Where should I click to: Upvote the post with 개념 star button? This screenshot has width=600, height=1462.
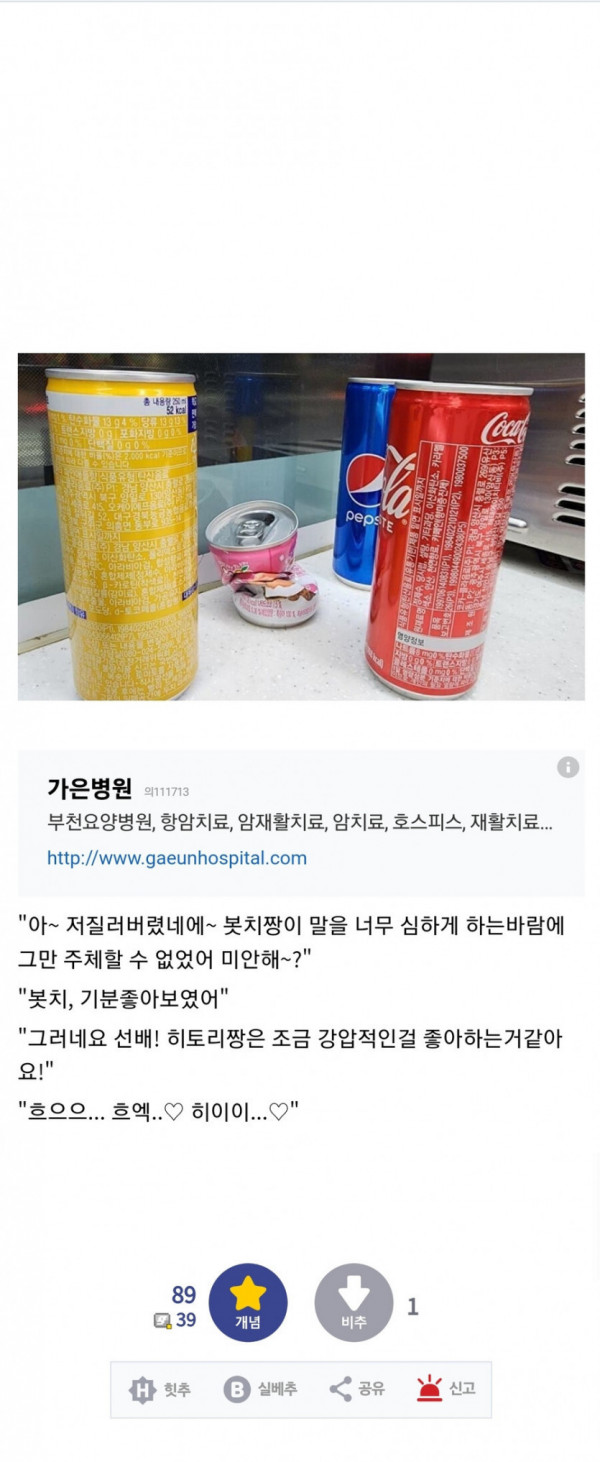(247, 1302)
